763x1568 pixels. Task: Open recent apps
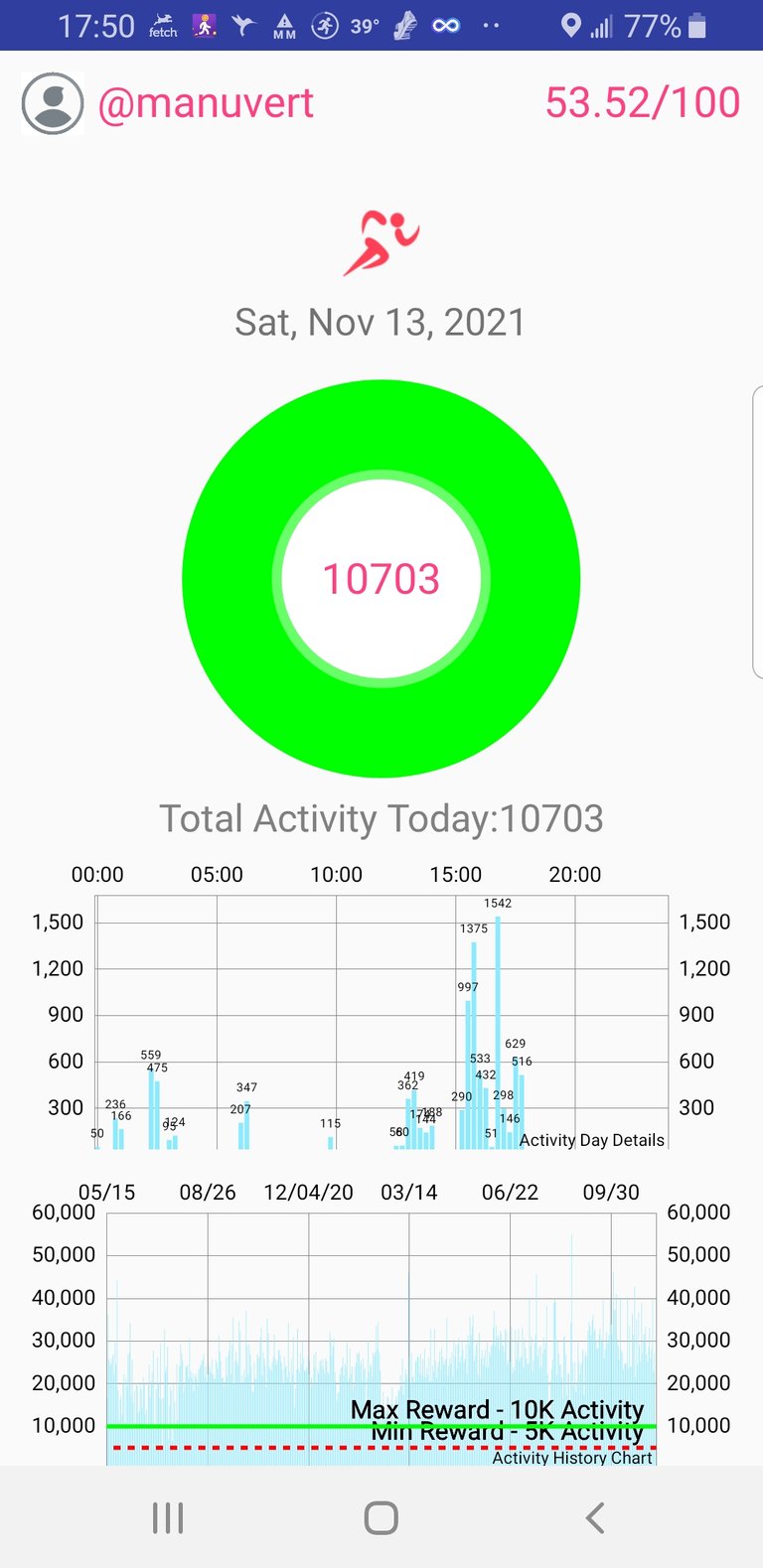point(168,1517)
